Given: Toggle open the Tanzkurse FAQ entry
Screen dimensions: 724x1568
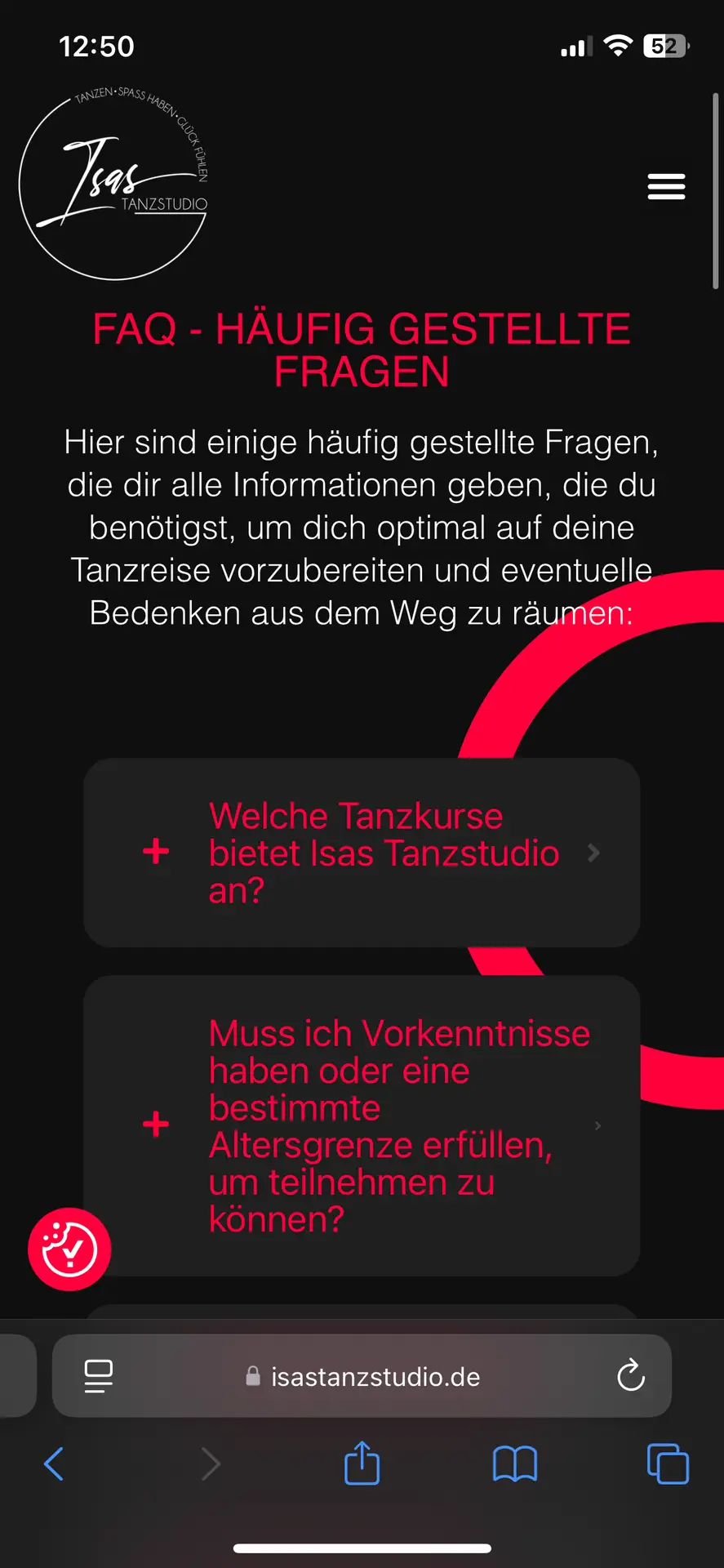Looking at the screenshot, I should [x=362, y=853].
